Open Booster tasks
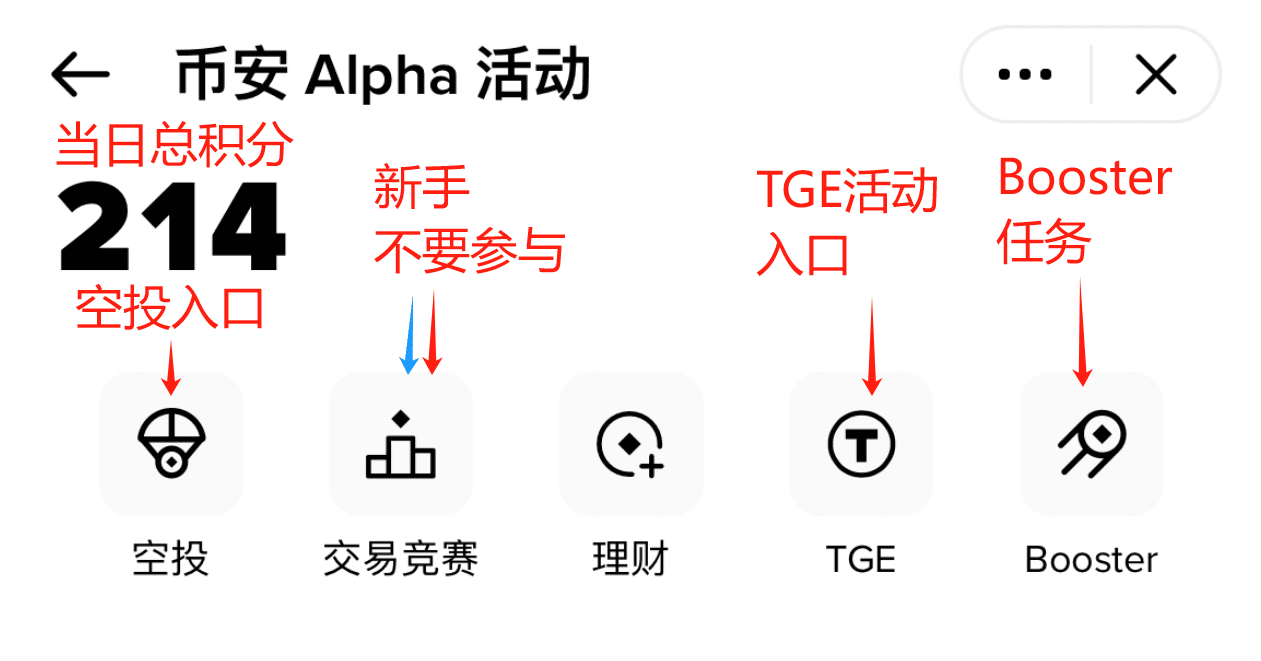The width and height of the screenshot is (1261, 661). click(x=1091, y=444)
